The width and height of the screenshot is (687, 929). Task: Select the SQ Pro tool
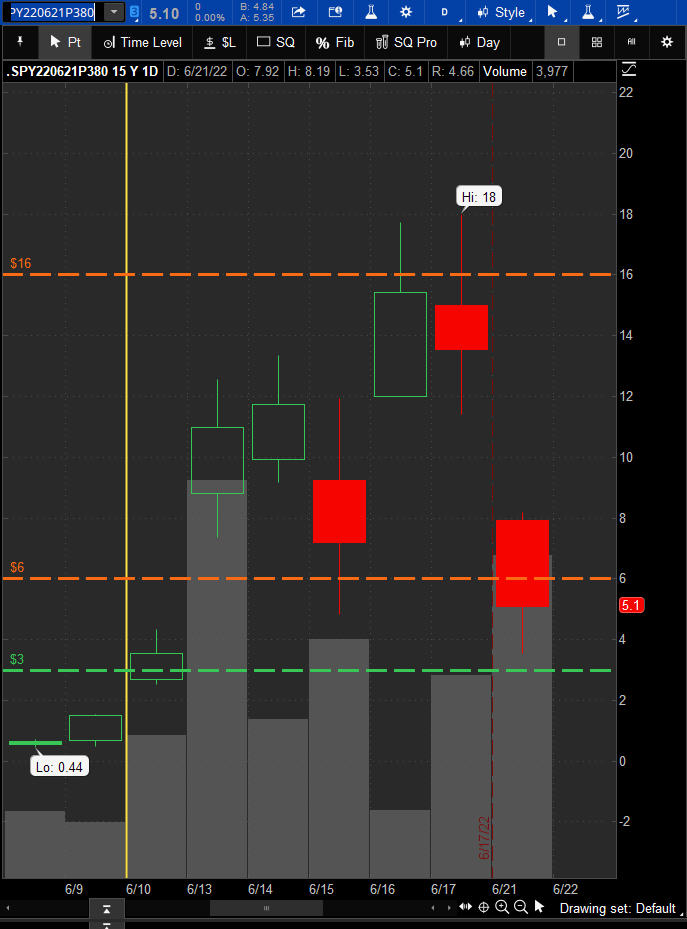(406, 42)
